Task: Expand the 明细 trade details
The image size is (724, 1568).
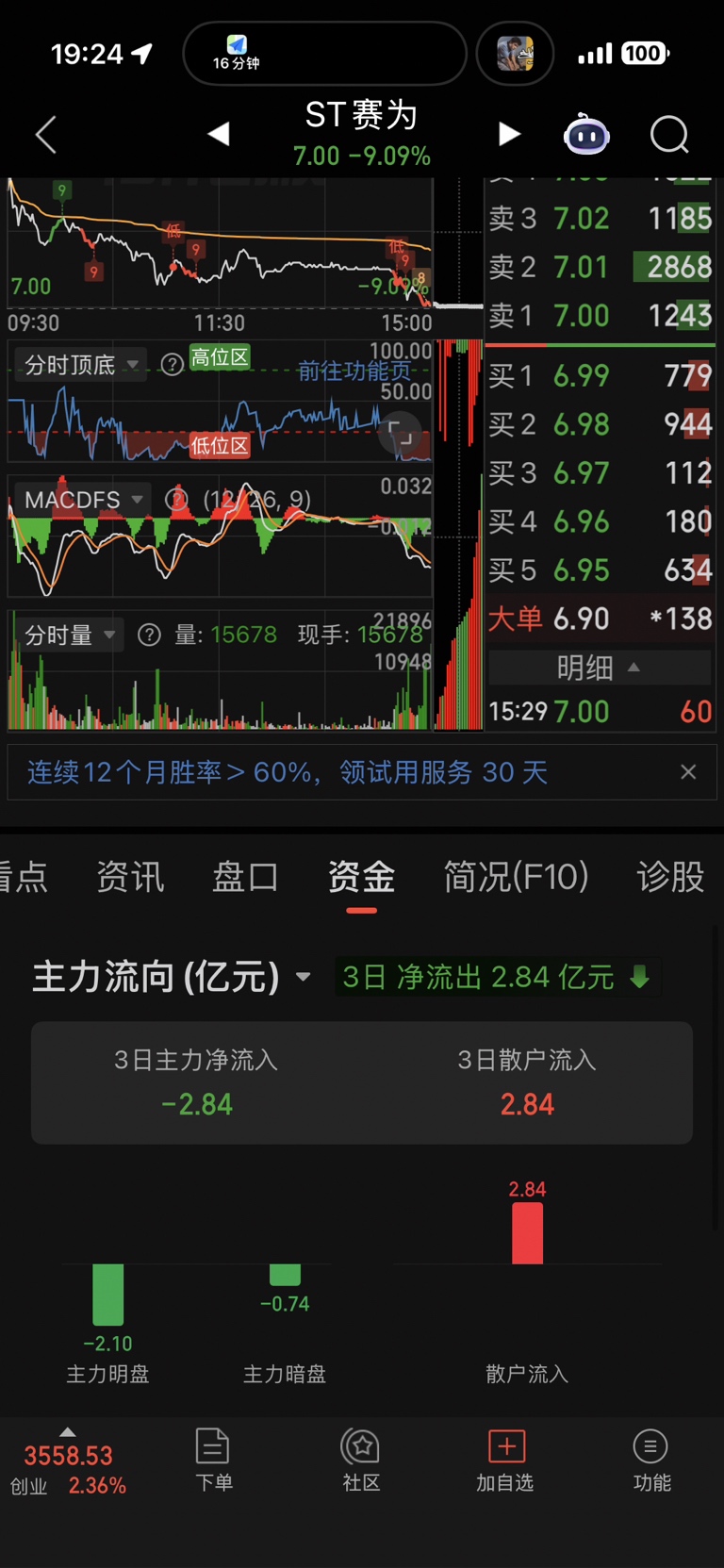Action: pyautogui.click(x=599, y=668)
